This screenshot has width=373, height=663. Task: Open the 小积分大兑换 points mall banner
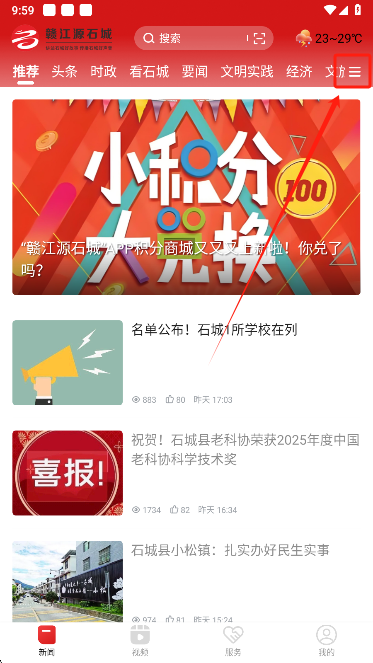coord(186,197)
